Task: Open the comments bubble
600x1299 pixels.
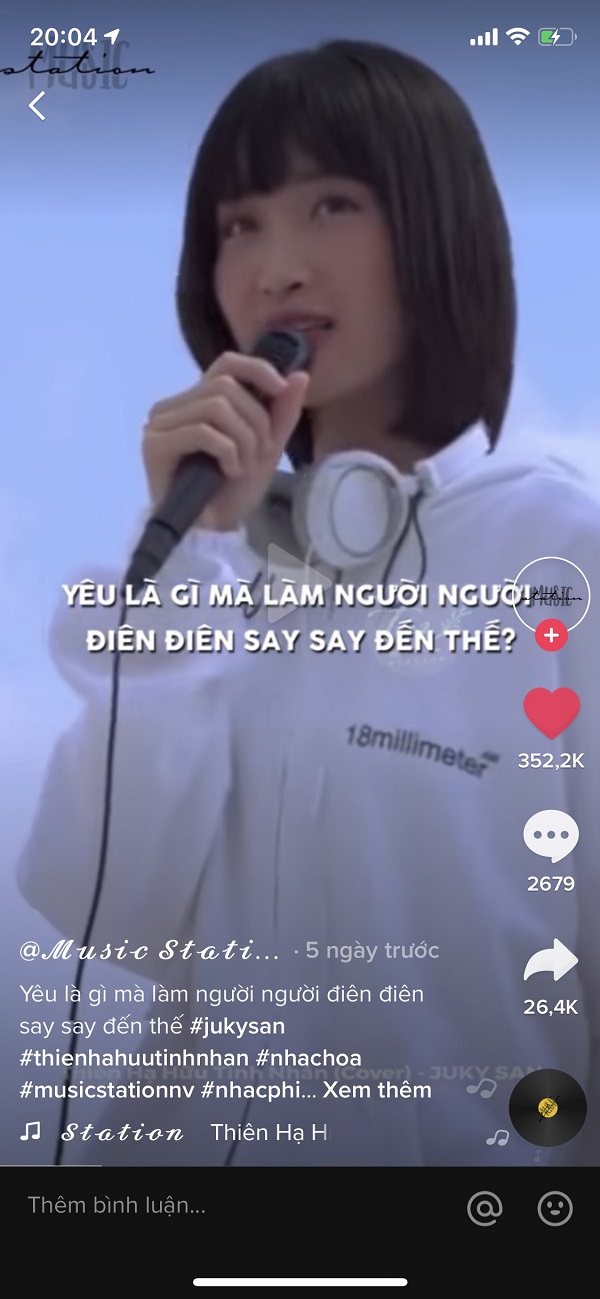Action: click(551, 838)
